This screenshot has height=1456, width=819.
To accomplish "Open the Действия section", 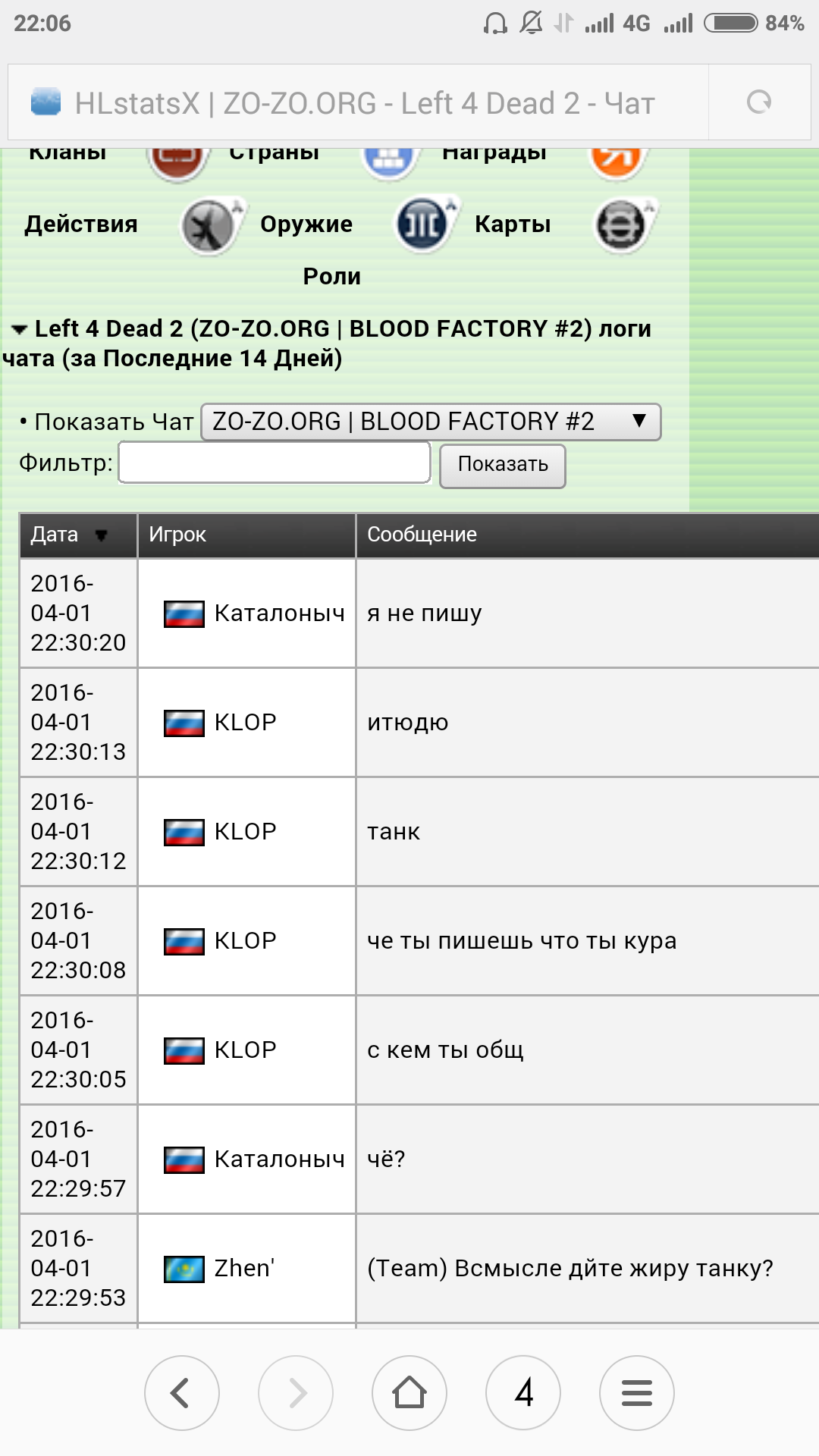I will (81, 224).
